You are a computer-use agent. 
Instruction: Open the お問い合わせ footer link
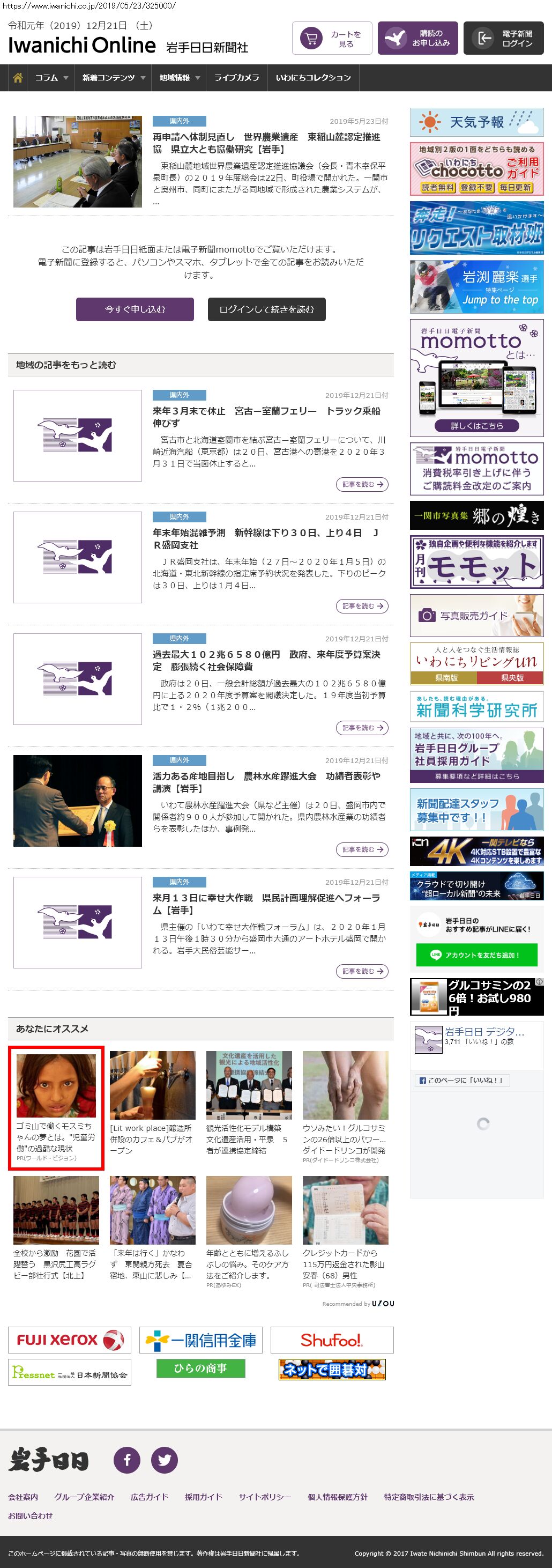tap(31, 1515)
